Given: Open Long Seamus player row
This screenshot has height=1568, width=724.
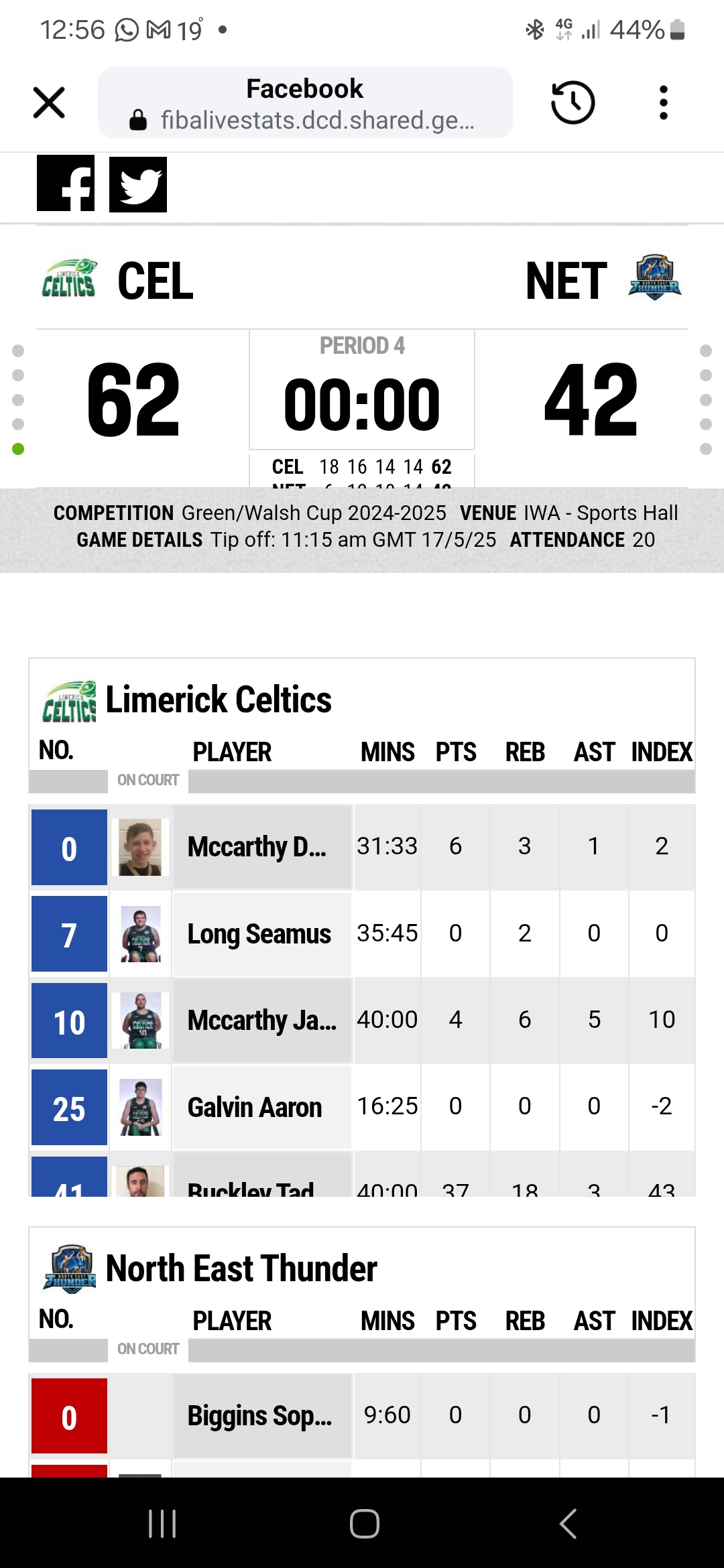Looking at the screenshot, I should 362,933.
